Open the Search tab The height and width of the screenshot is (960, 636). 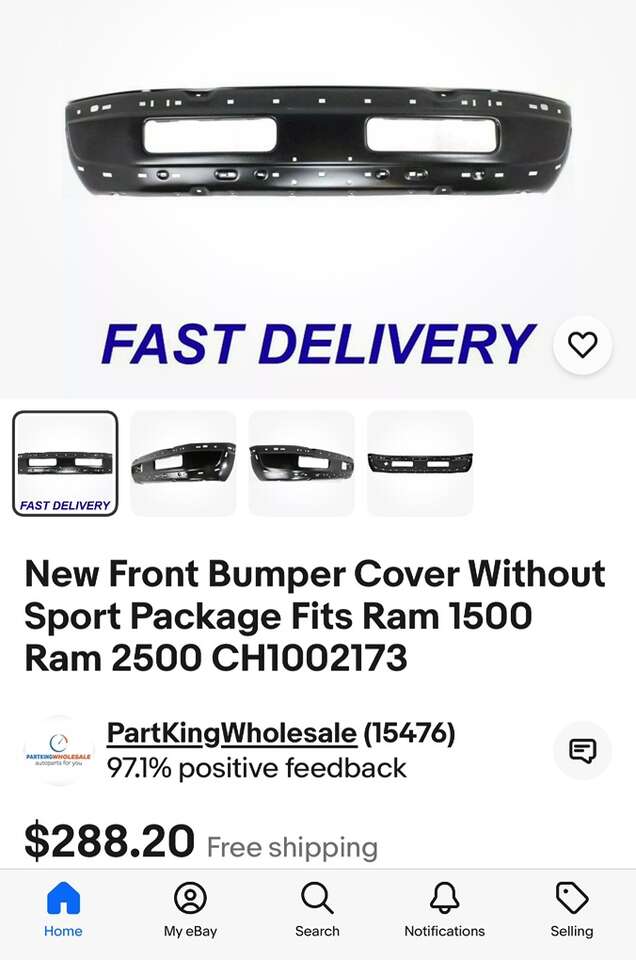point(317,908)
